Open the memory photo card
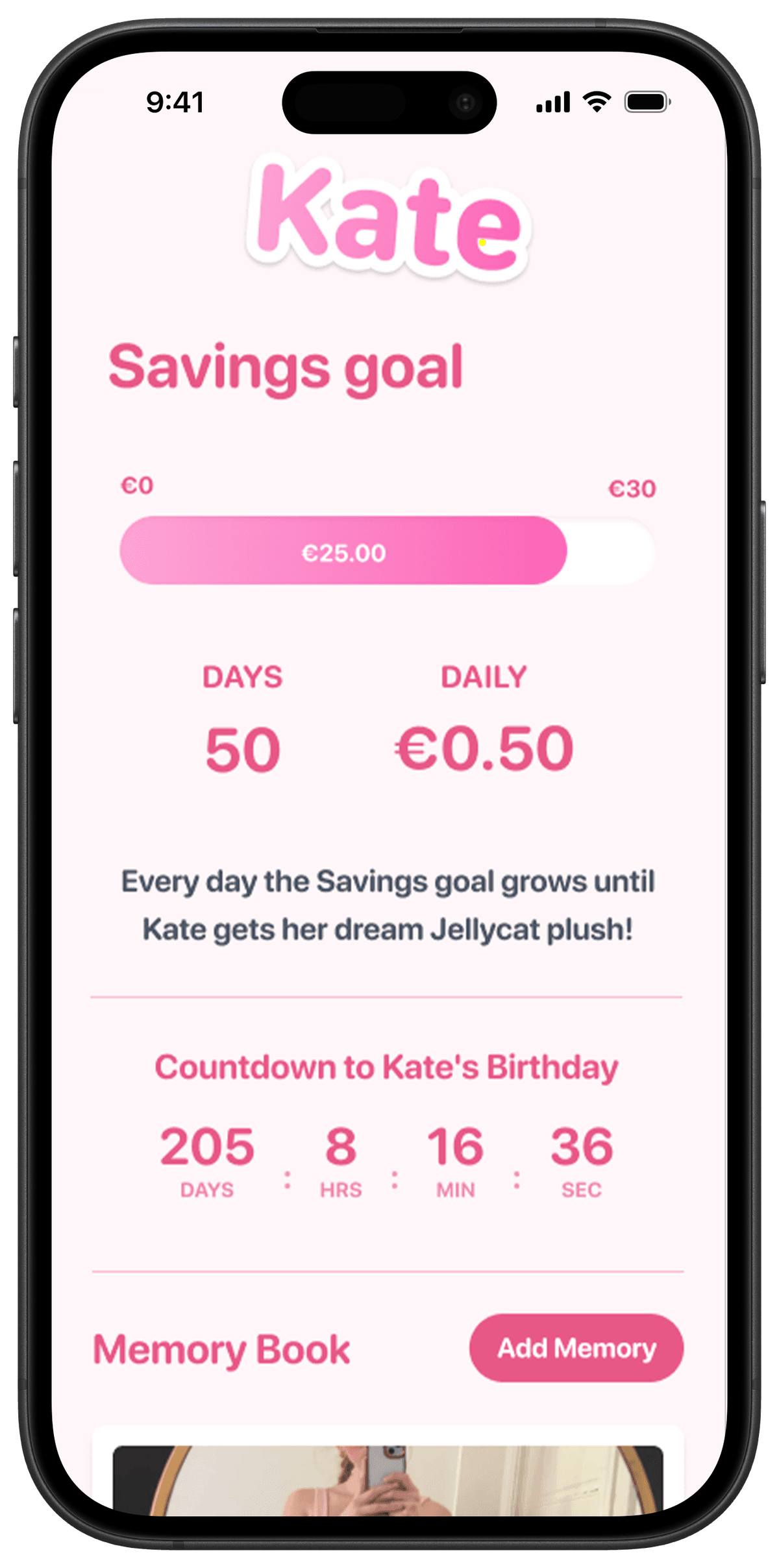 pos(388,1479)
